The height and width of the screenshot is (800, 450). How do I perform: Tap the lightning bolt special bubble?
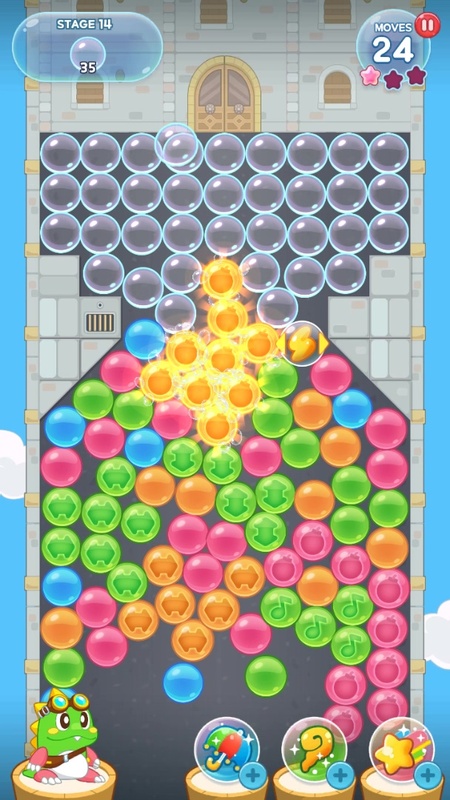[302, 343]
